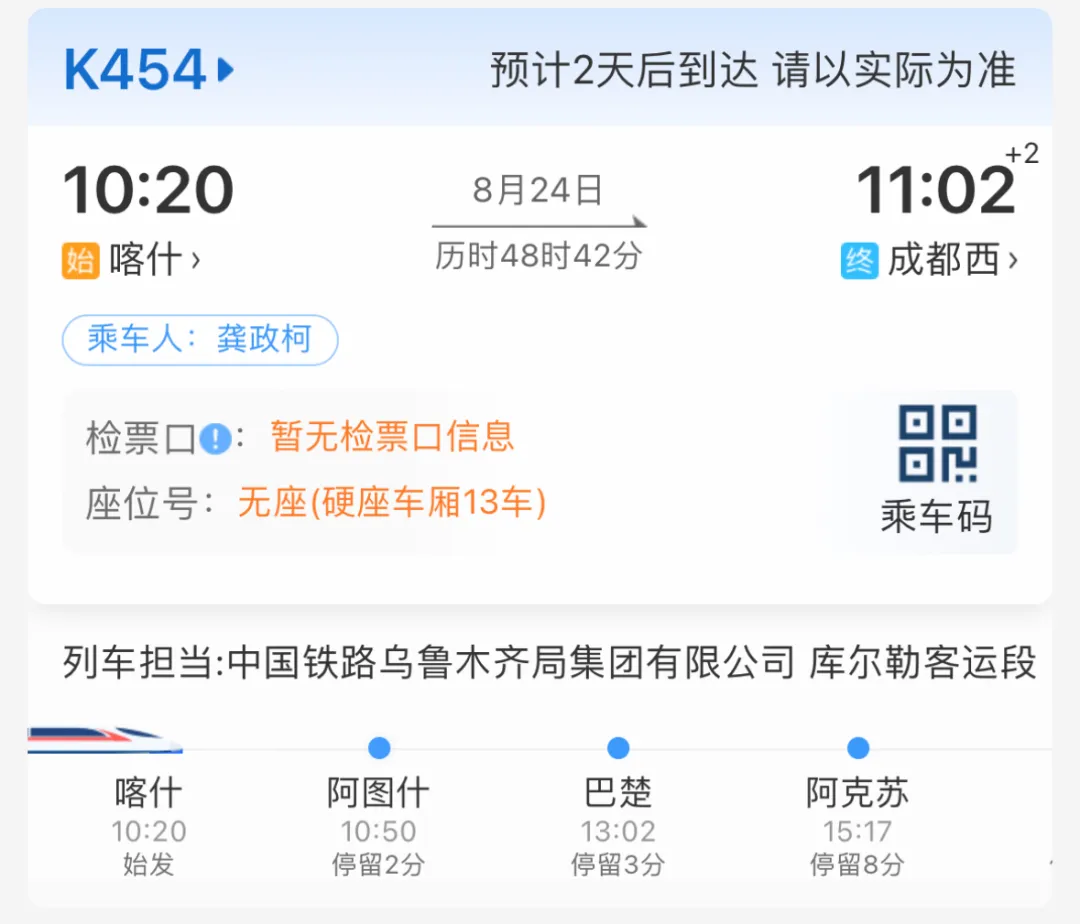Open the K454 train details

[148, 70]
